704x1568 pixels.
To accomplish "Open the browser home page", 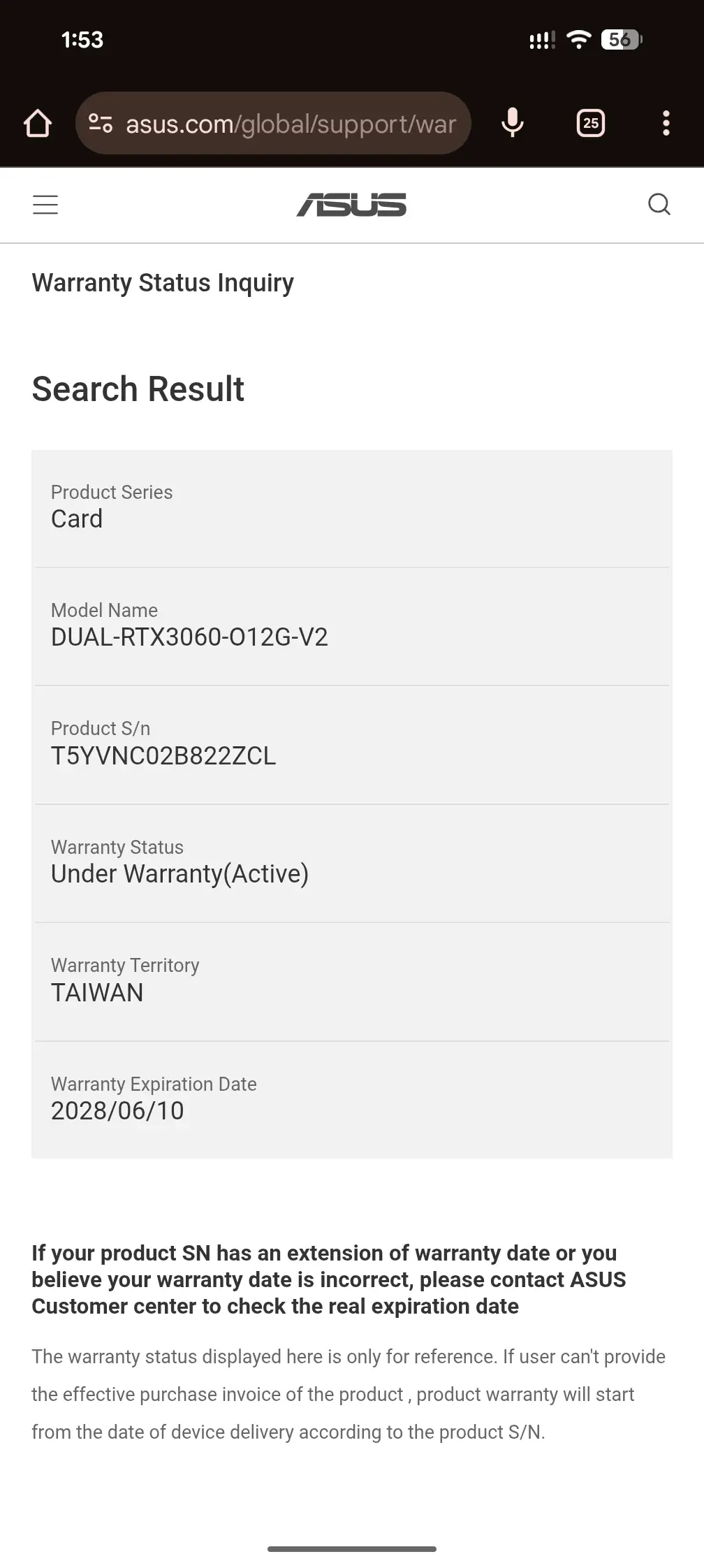I will click(38, 124).
